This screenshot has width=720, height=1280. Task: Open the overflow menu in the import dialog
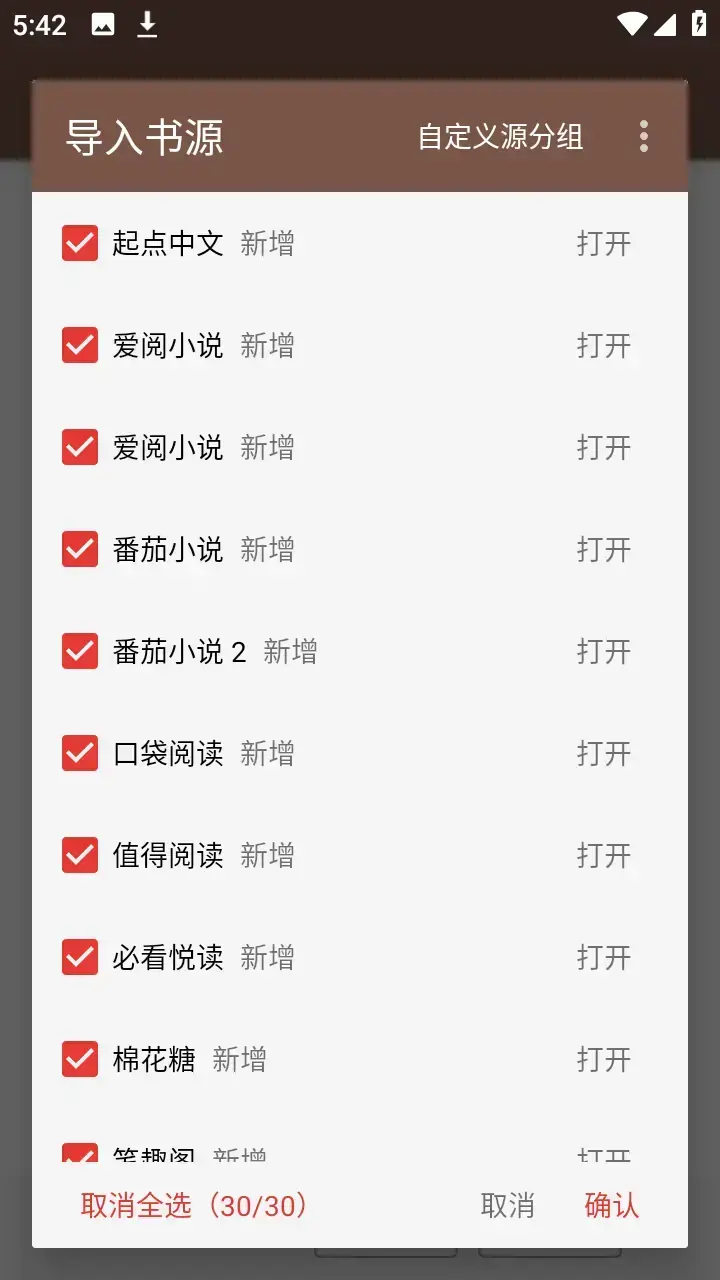coord(644,137)
